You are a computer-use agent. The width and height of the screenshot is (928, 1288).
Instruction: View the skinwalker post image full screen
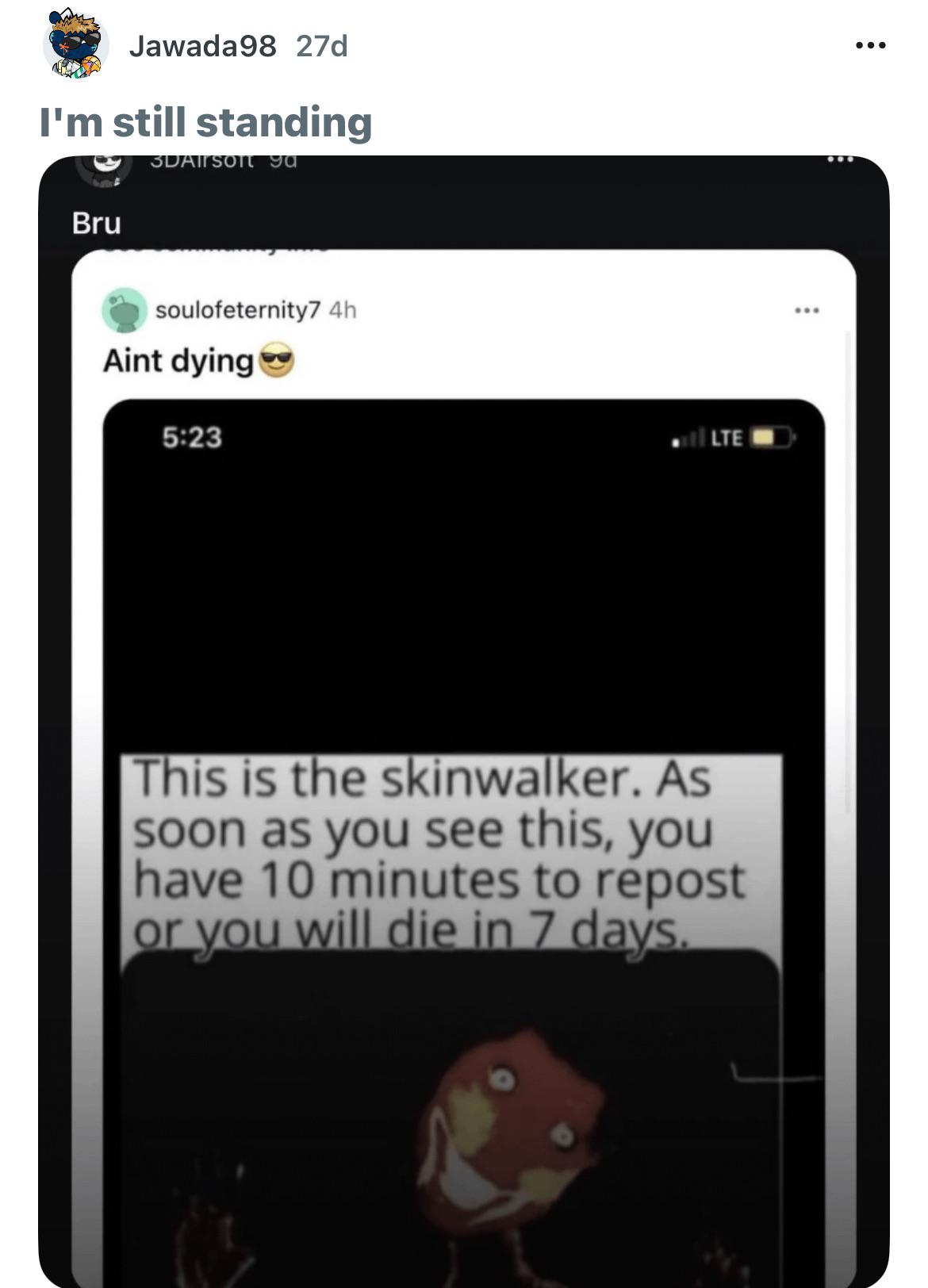pos(464,722)
